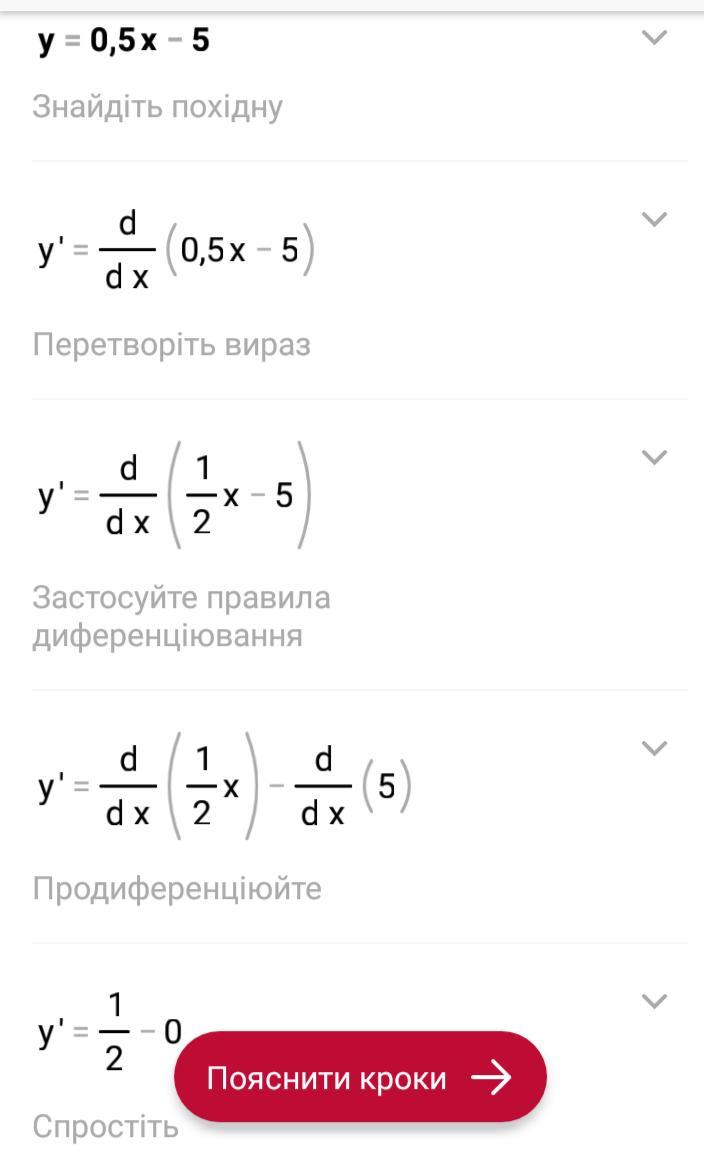Expand the 'Знайдіть похідну' step
The height and width of the screenshot is (1157, 704).
pyautogui.click(x=653, y=38)
